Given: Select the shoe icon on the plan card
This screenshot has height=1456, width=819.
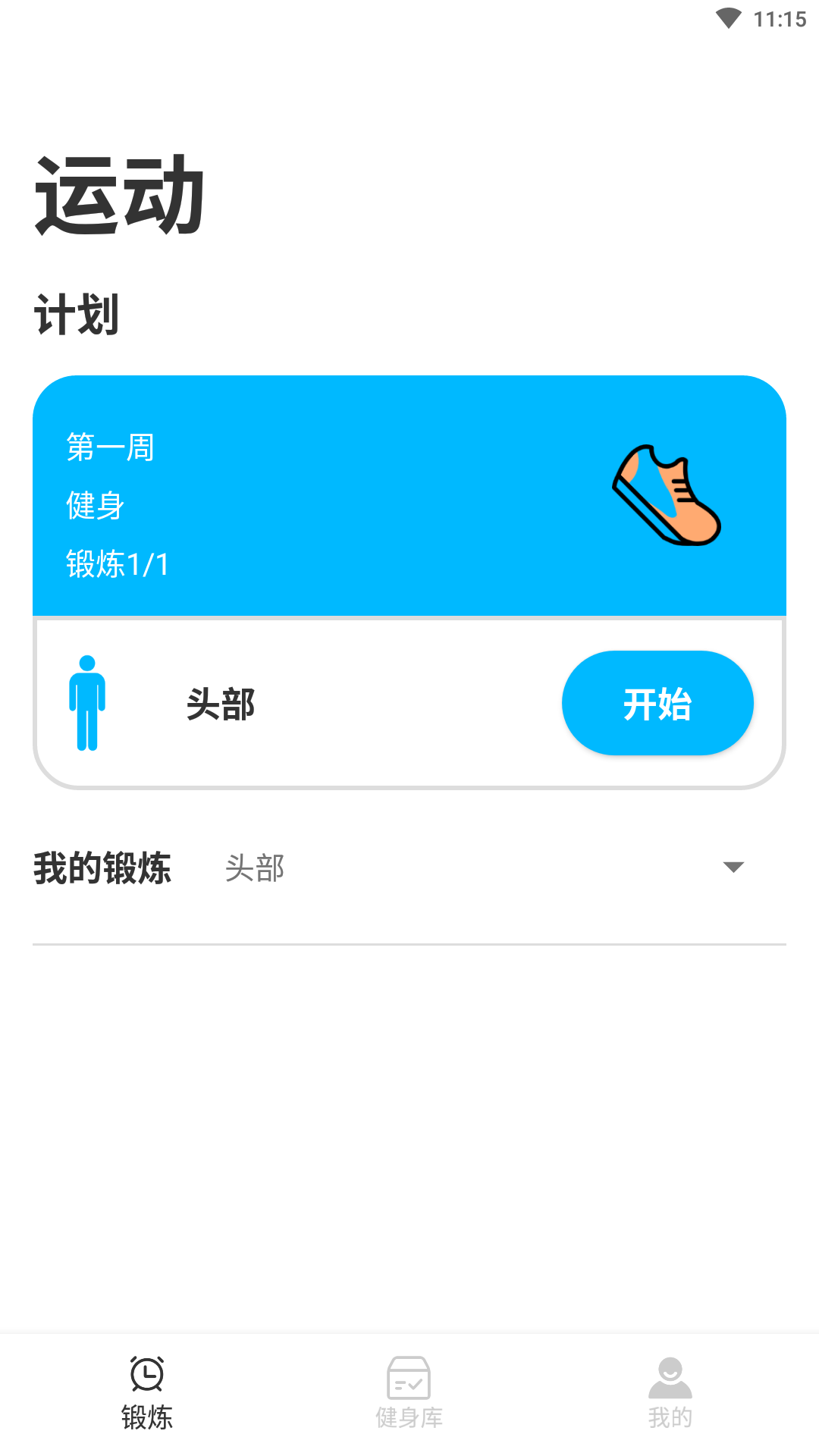Looking at the screenshot, I should (666, 494).
